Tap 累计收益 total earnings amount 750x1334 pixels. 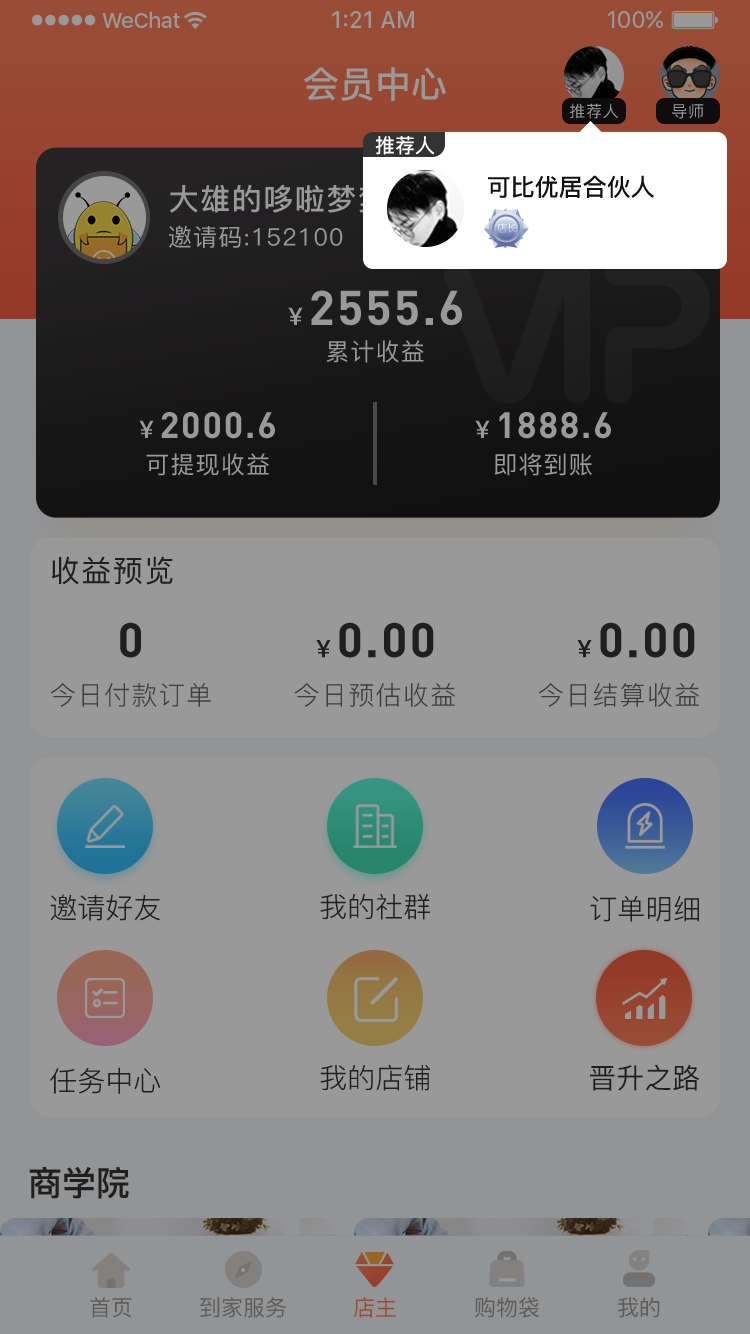pos(375,310)
